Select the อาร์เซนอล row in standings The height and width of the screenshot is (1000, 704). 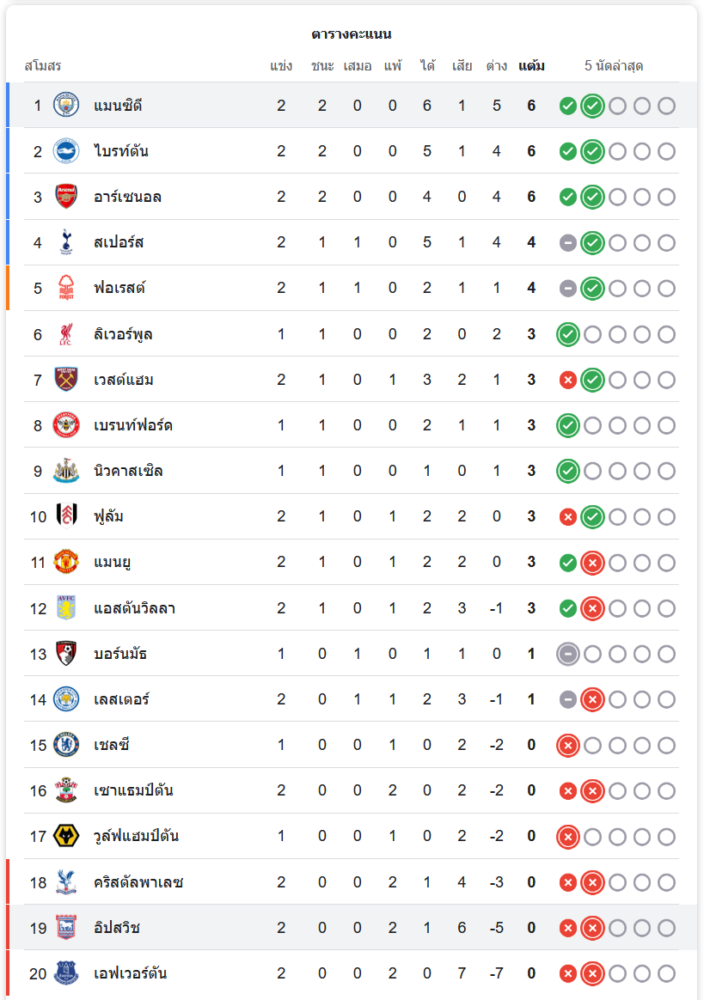[x=127, y=197]
